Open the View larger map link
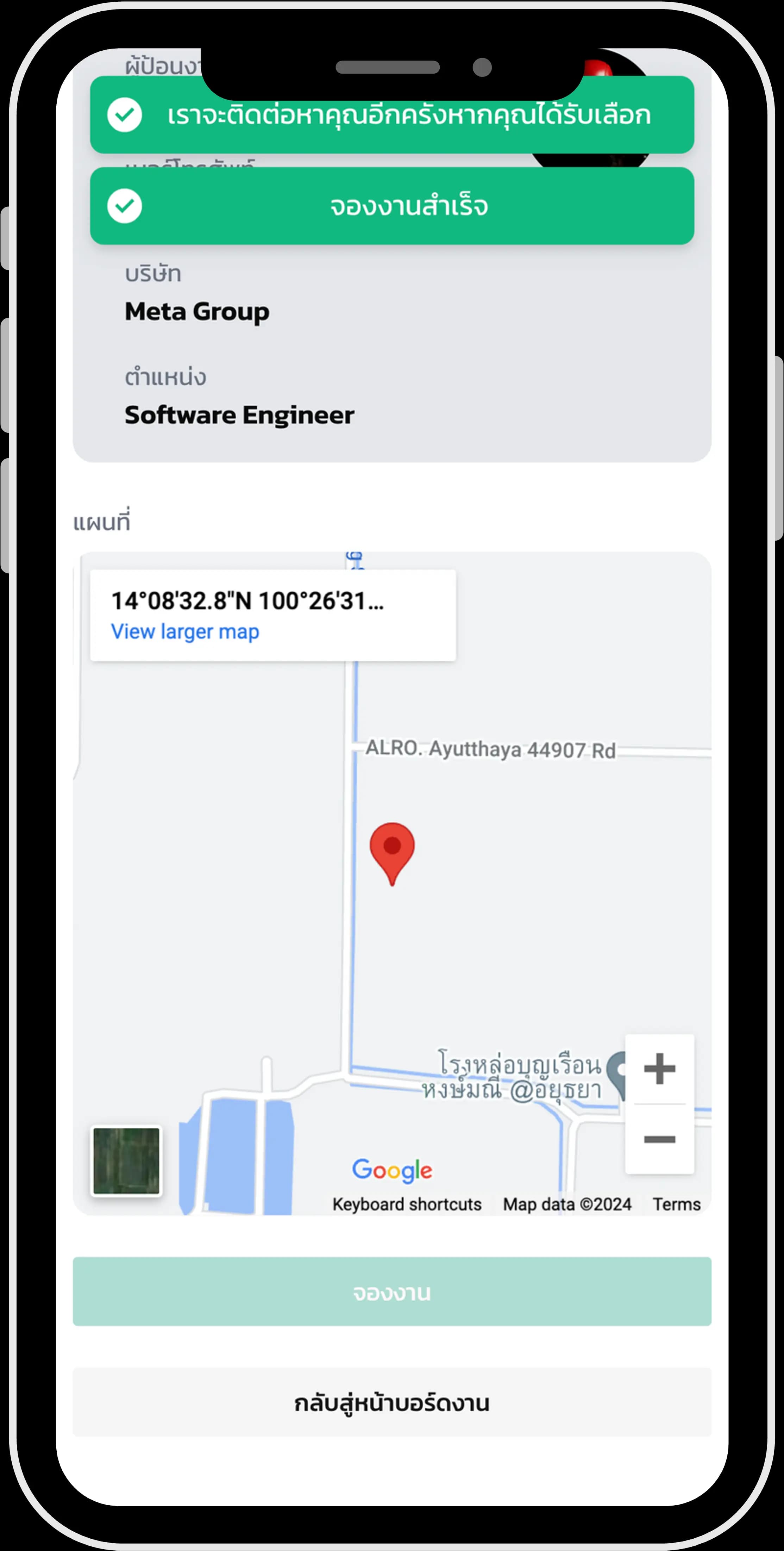Viewport: 784px width, 1551px height. pos(185,631)
